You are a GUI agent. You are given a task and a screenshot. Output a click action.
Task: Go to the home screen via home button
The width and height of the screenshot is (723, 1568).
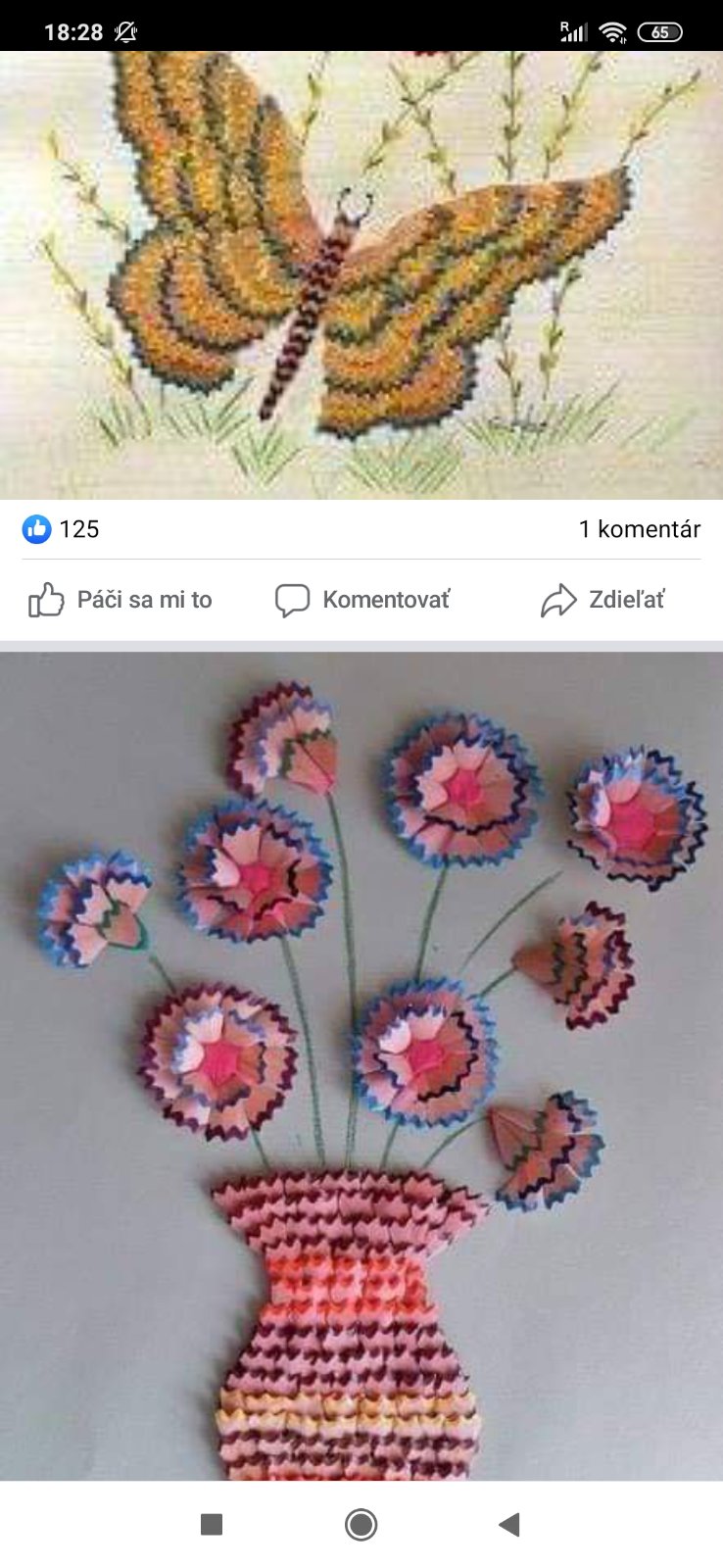361,1524
